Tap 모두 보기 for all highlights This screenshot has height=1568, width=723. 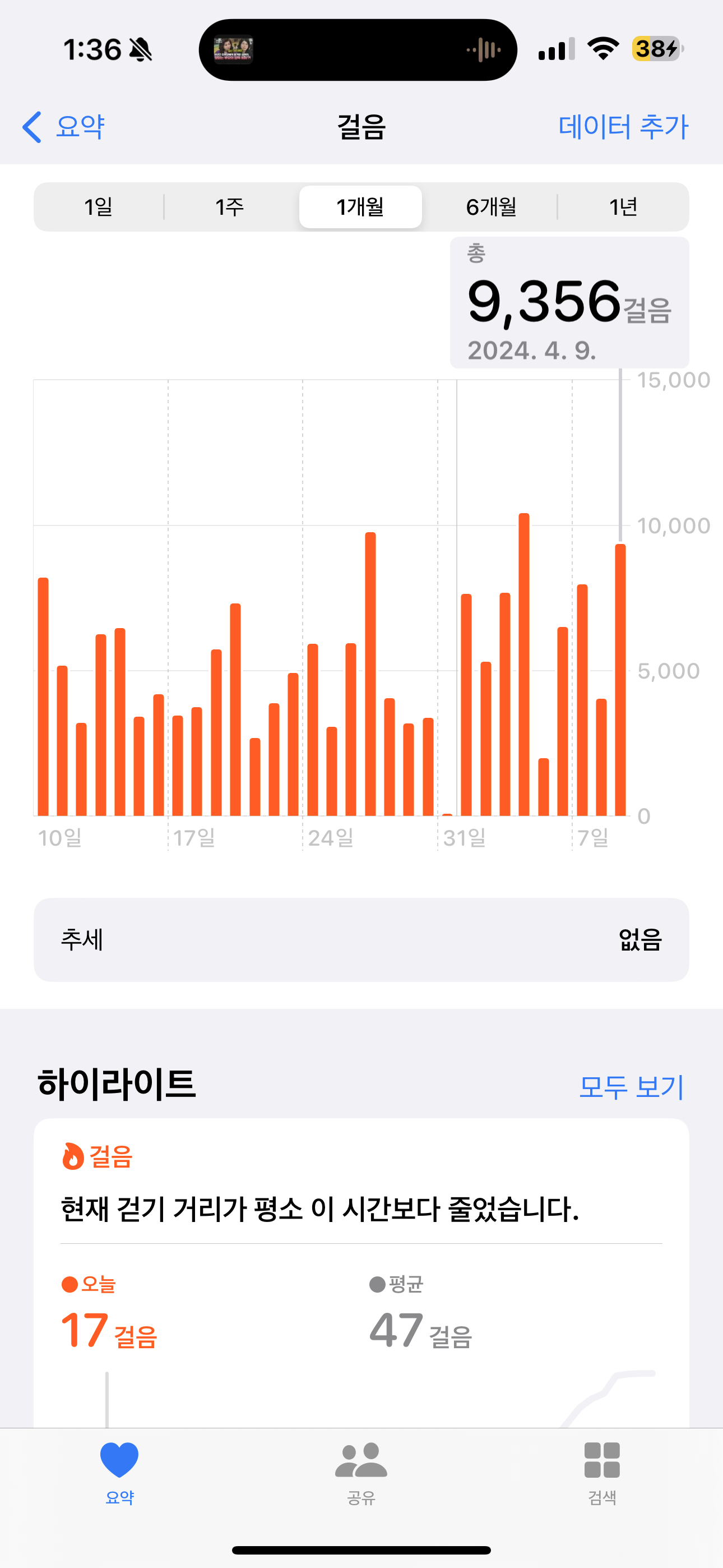(631, 1086)
